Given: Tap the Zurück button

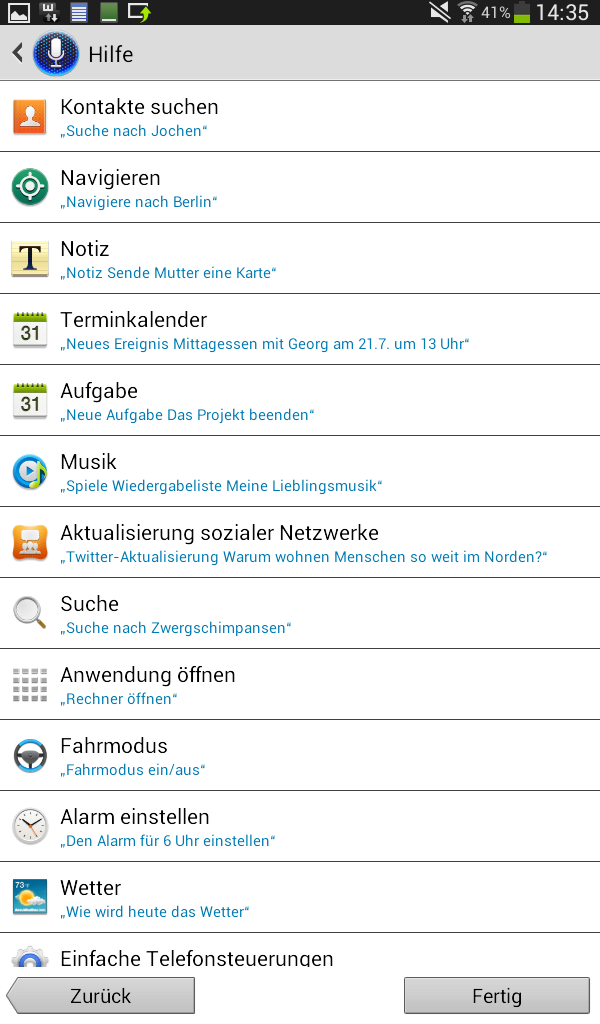Looking at the screenshot, I should pyautogui.click(x=101, y=995).
